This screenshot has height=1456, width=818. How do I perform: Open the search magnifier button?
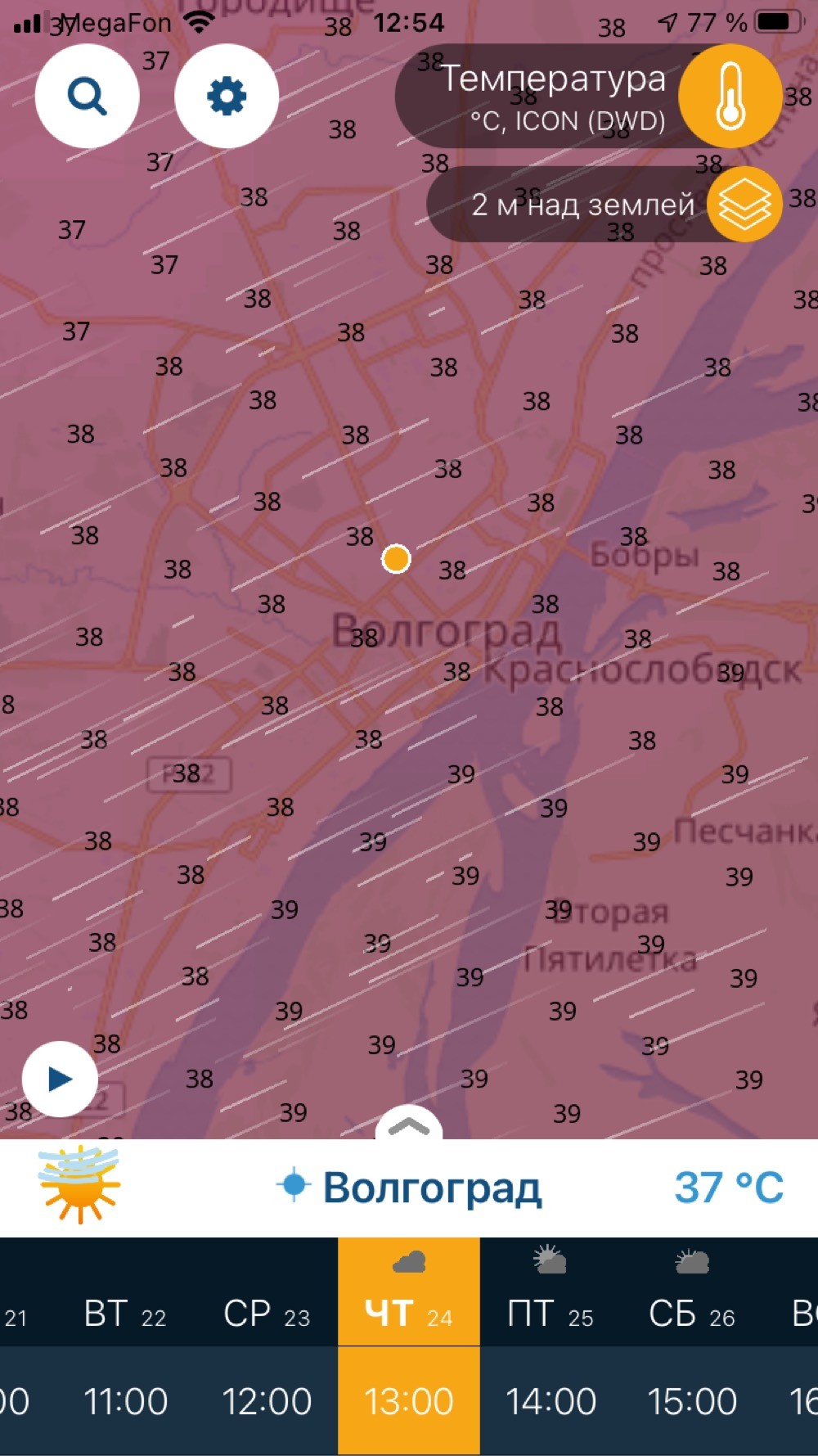tap(87, 96)
